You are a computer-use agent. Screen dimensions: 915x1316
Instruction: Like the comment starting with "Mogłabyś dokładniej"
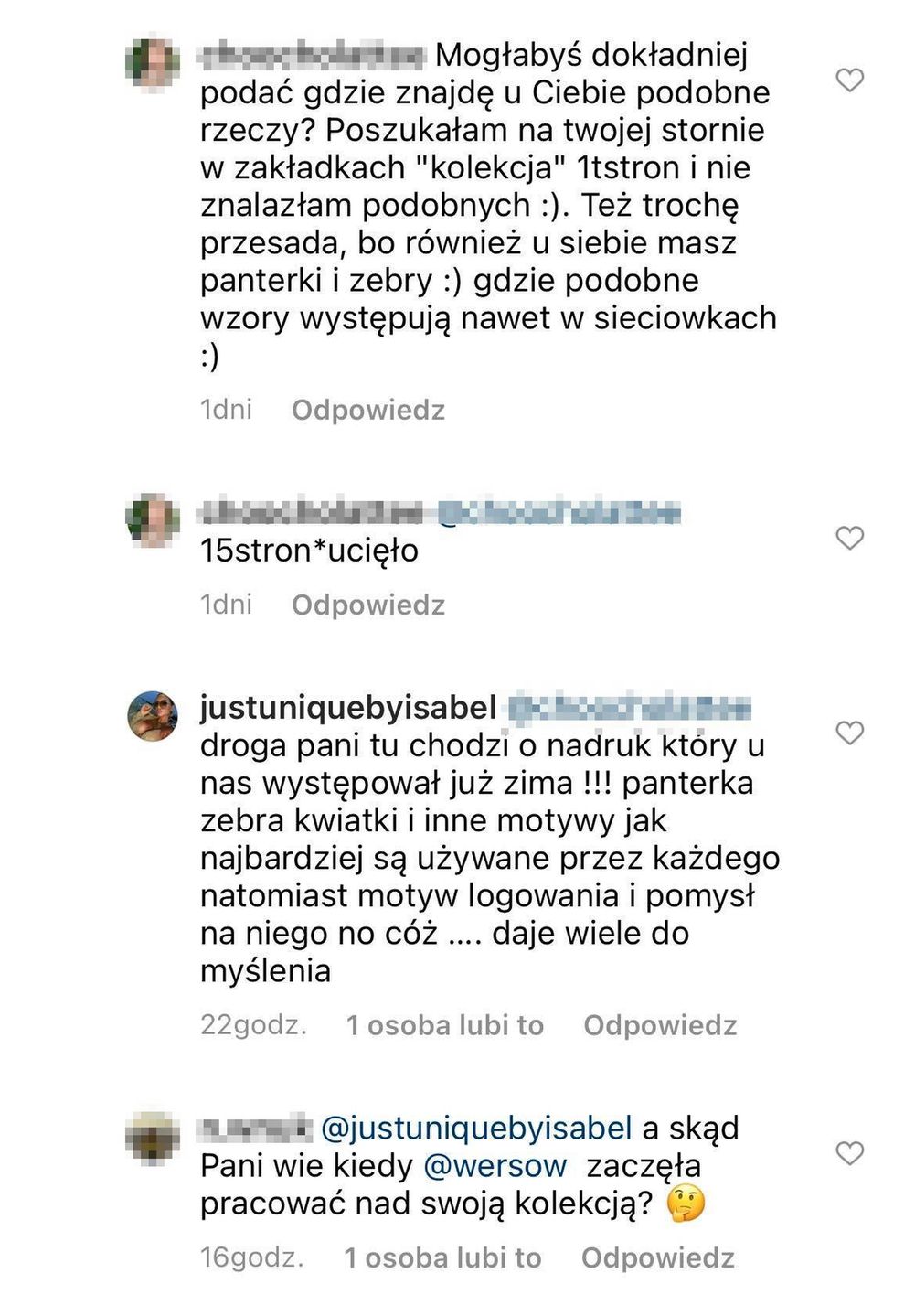tap(850, 80)
